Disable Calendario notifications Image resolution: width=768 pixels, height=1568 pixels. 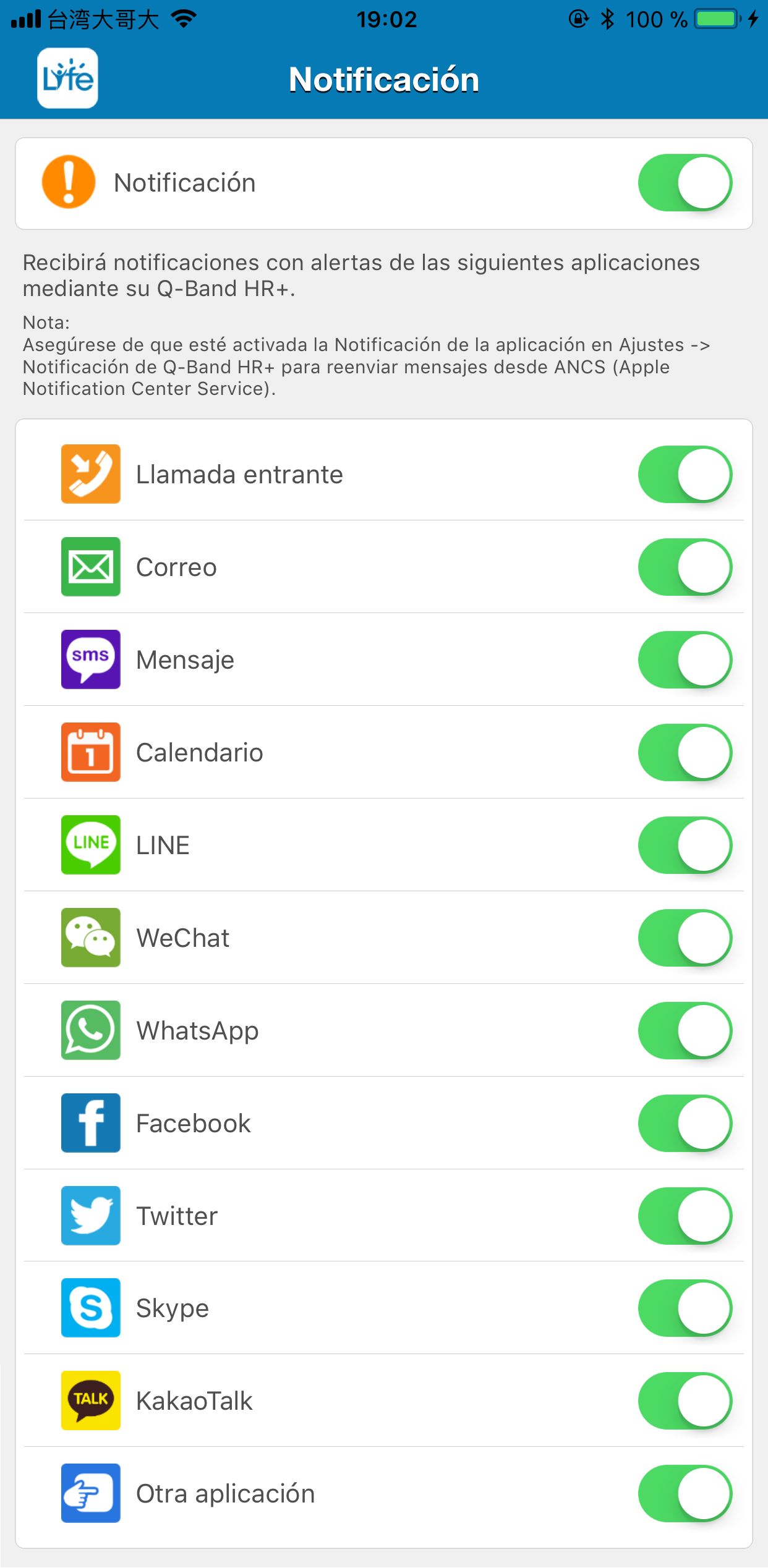click(x=685, y=753)
